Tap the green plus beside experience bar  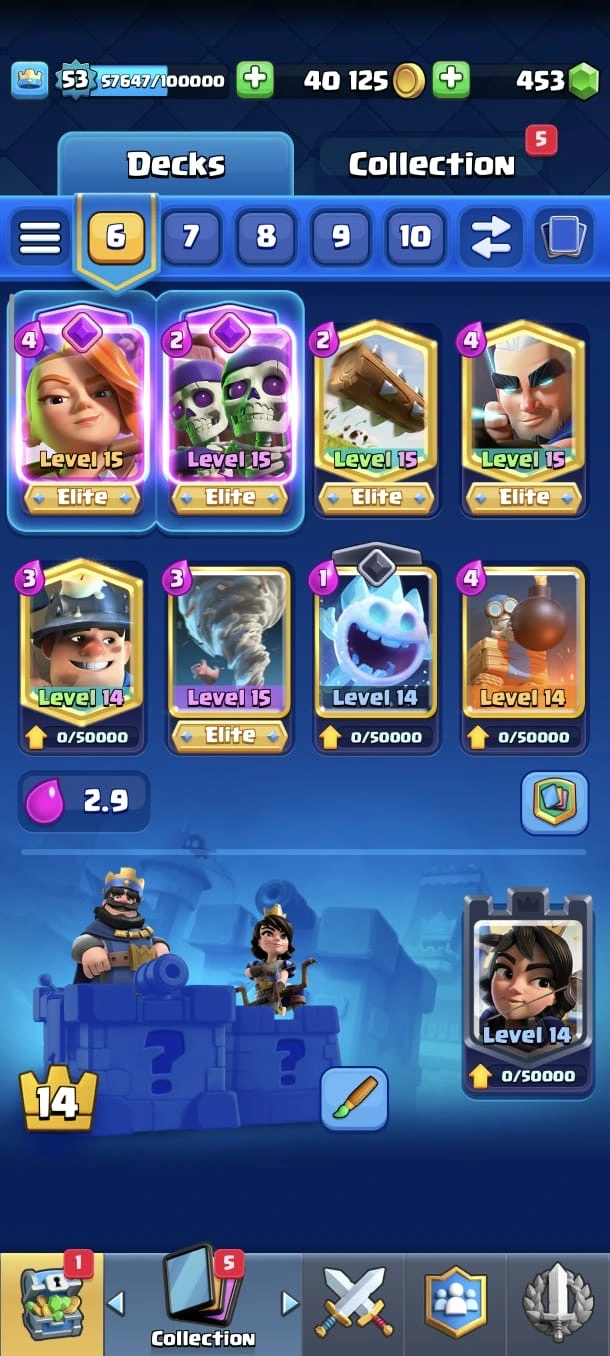pos(255,80)
